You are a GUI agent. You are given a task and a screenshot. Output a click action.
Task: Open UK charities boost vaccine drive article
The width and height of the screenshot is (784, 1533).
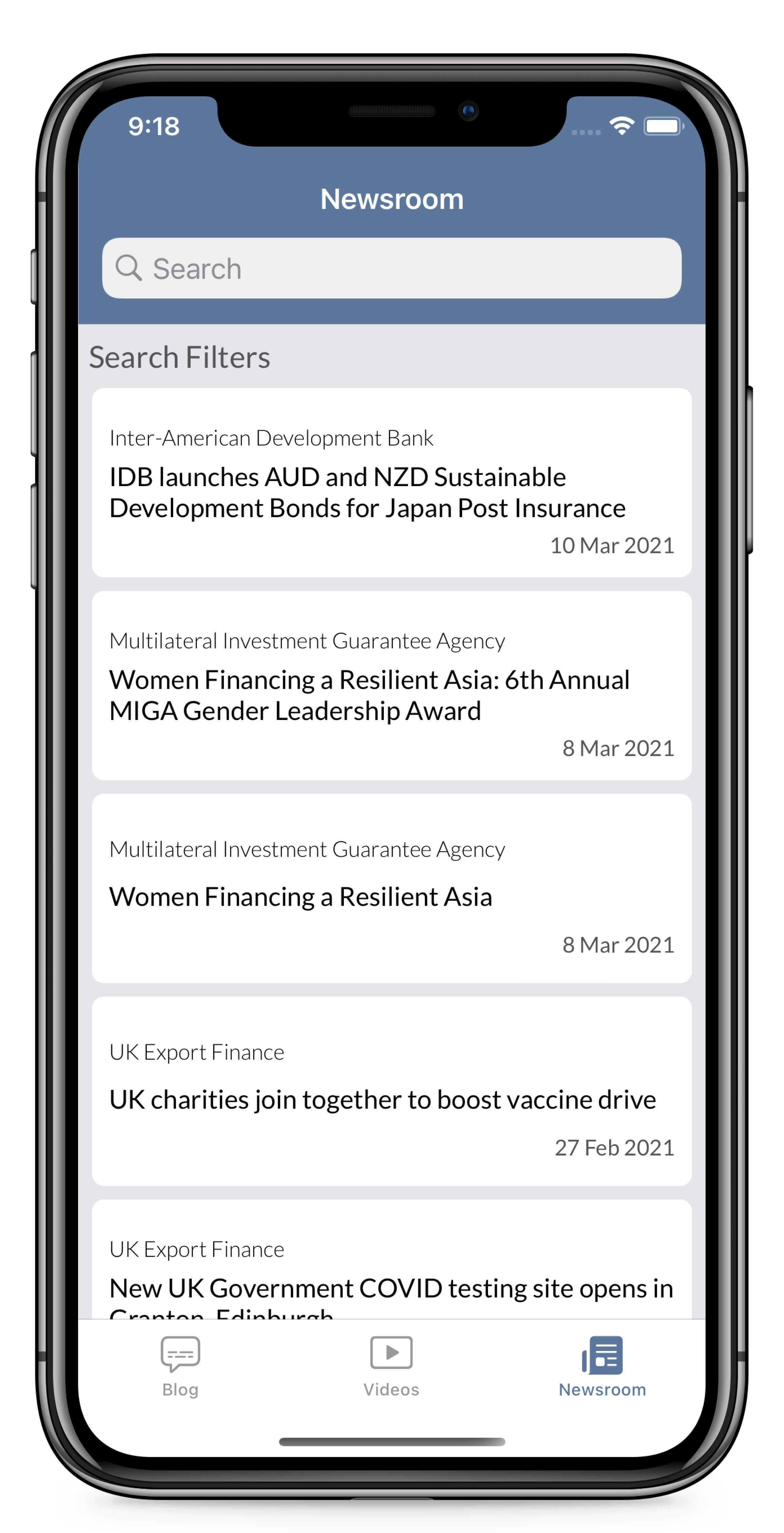point(391,1091)
